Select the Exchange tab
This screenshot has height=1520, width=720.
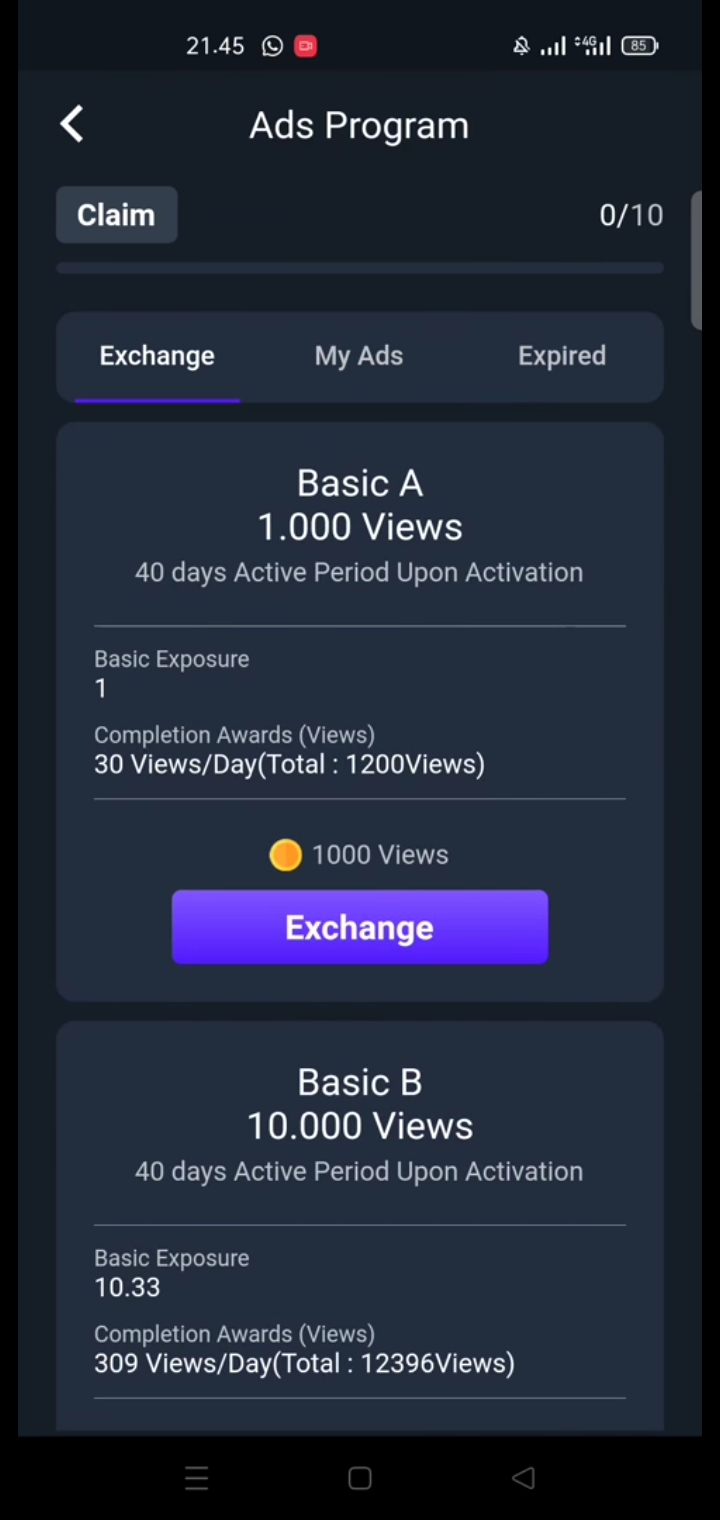(157, 356)
